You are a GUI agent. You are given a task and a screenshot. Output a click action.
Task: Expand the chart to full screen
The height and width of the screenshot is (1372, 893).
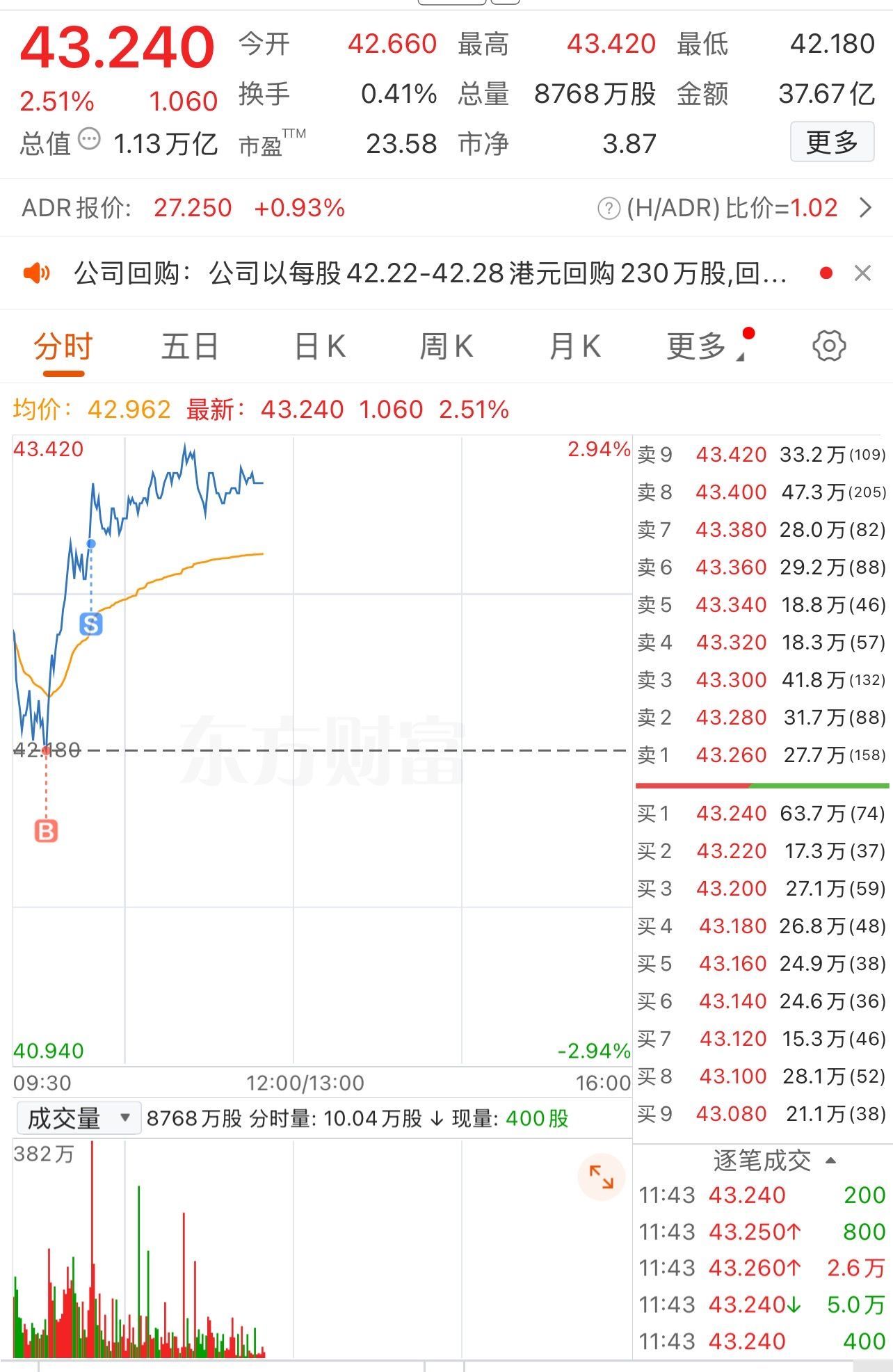(x=601, y=1177)
